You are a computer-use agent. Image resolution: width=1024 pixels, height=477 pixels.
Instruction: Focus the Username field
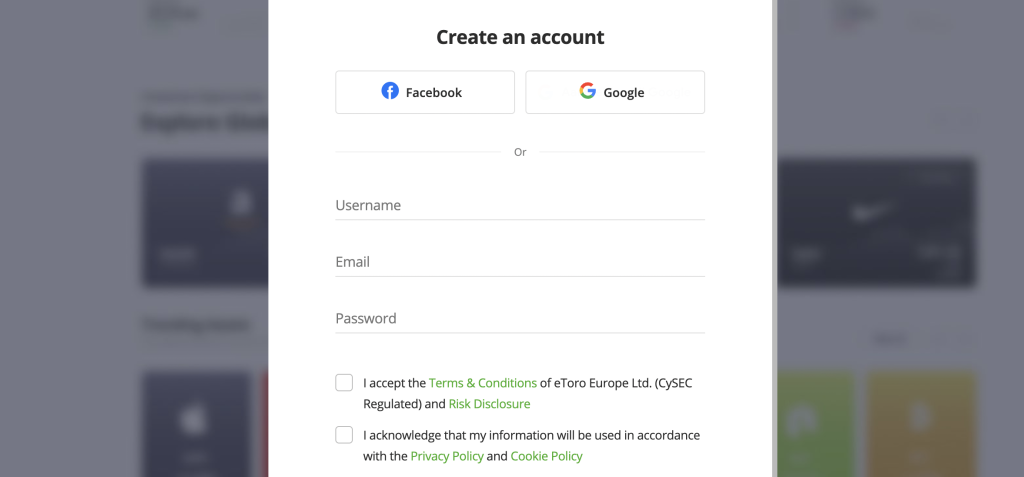[x=520, y=205]
